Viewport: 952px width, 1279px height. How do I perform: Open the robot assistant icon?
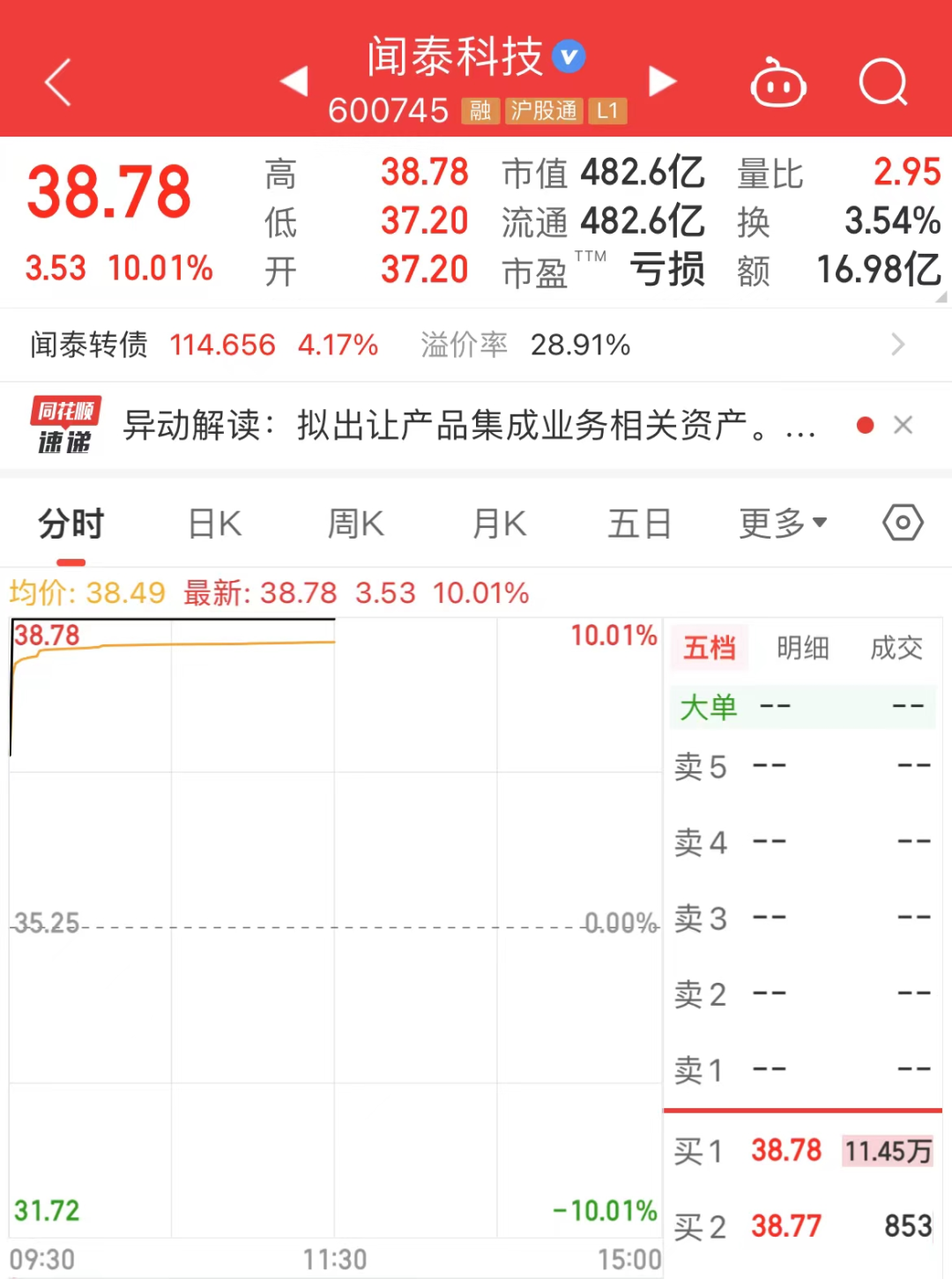click(777, 83)
